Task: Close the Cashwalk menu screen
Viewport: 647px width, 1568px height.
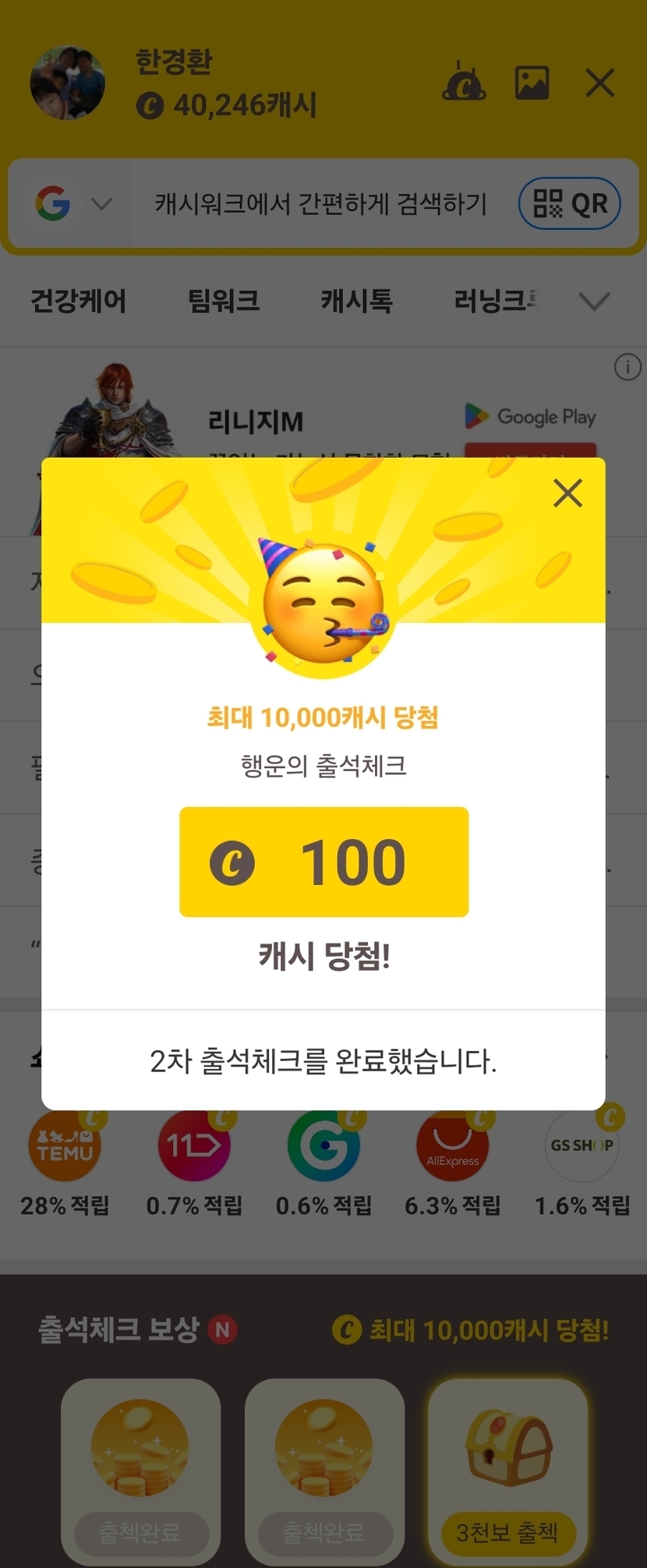Action: (599, 83)
